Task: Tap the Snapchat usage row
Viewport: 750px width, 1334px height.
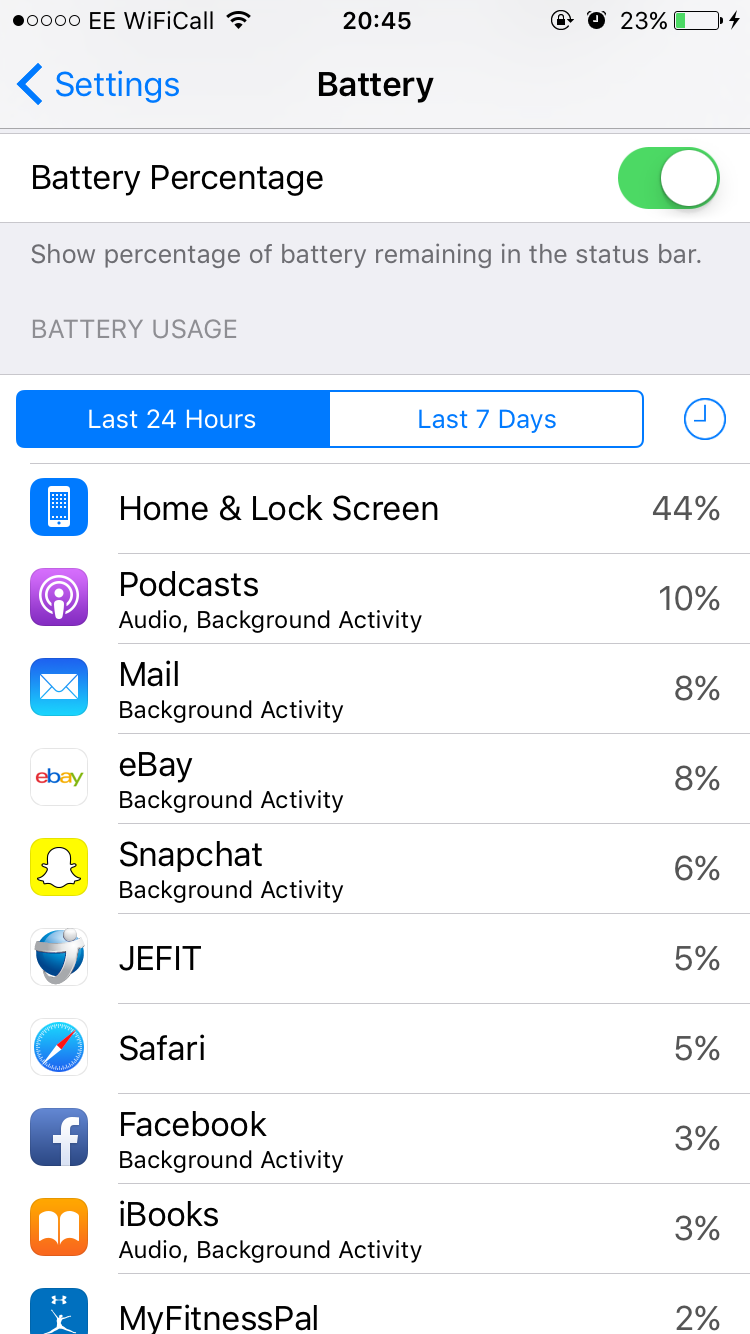Action: click(x=375, y=868)
